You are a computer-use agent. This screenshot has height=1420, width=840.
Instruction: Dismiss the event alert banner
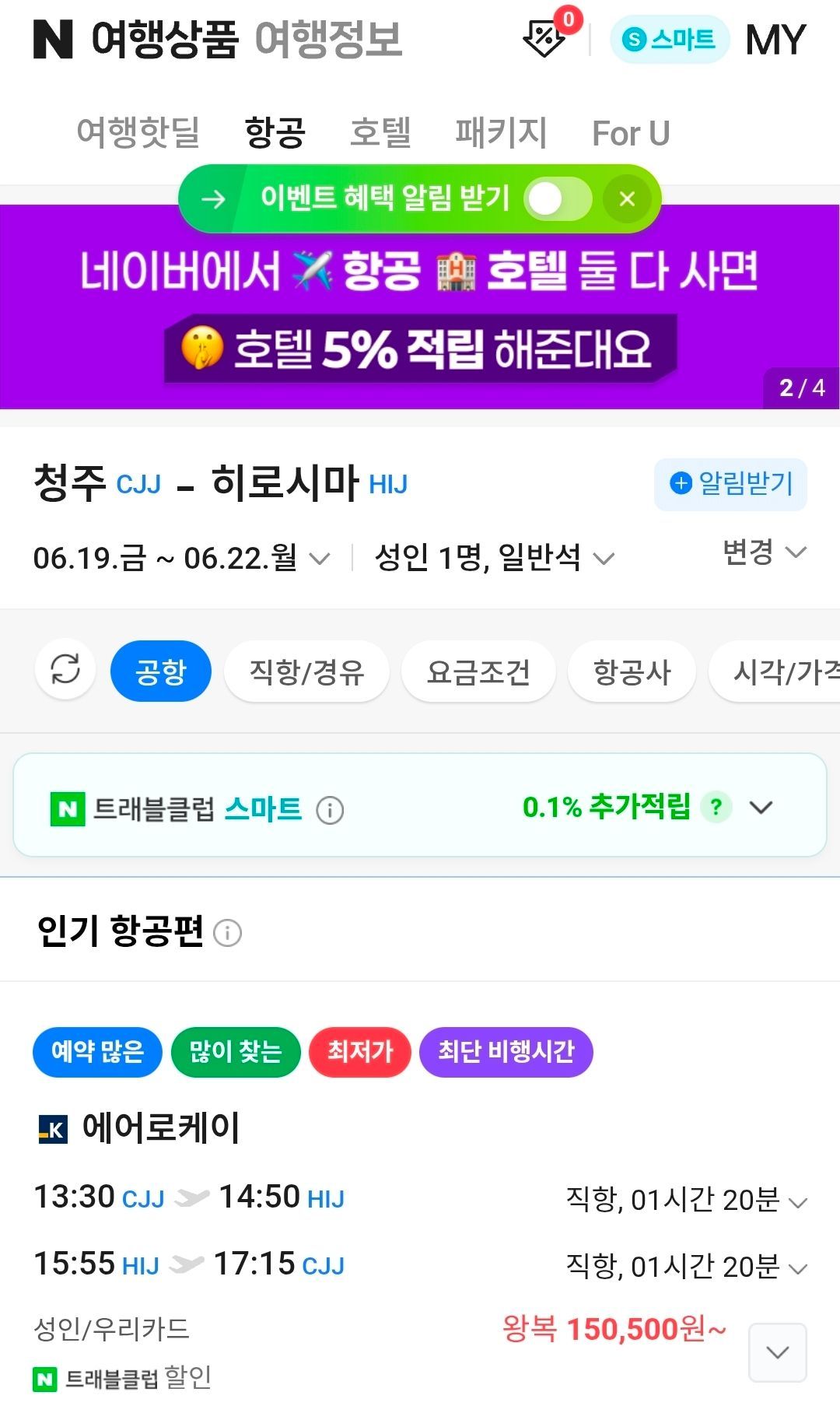coord(627,199)
